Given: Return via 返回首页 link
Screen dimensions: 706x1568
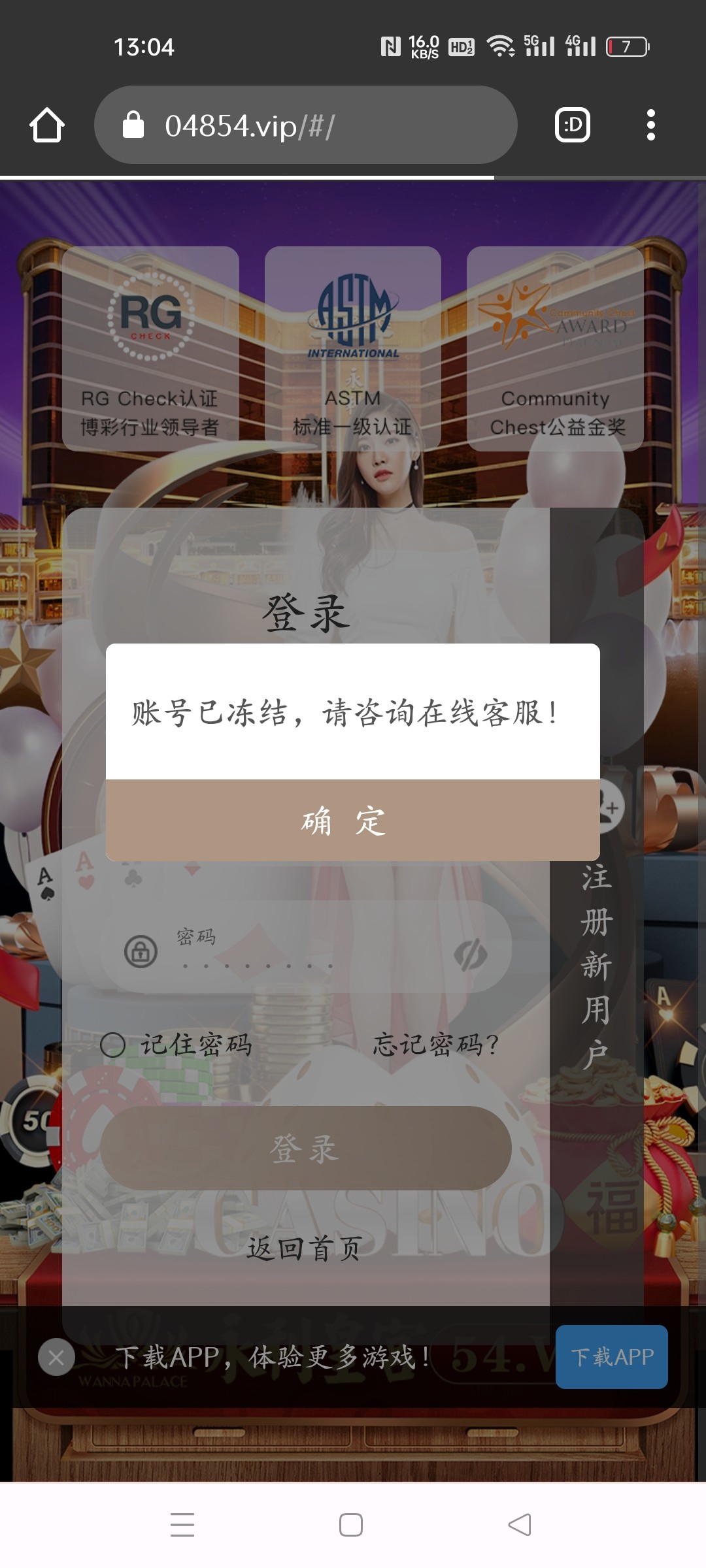Looking at the screenshot, I should 305,1249.
